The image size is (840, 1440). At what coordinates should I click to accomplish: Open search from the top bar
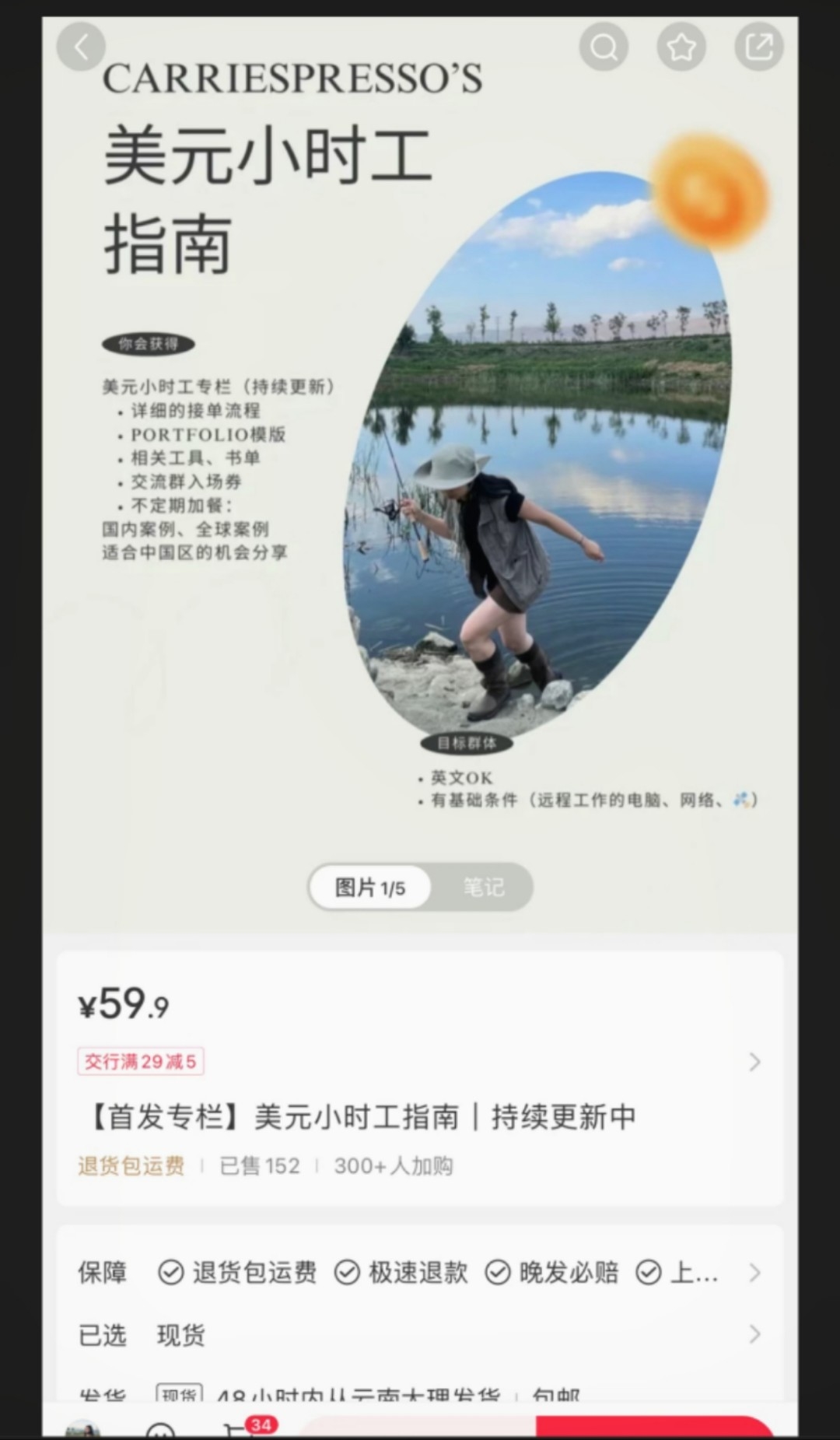pos(604,47)
